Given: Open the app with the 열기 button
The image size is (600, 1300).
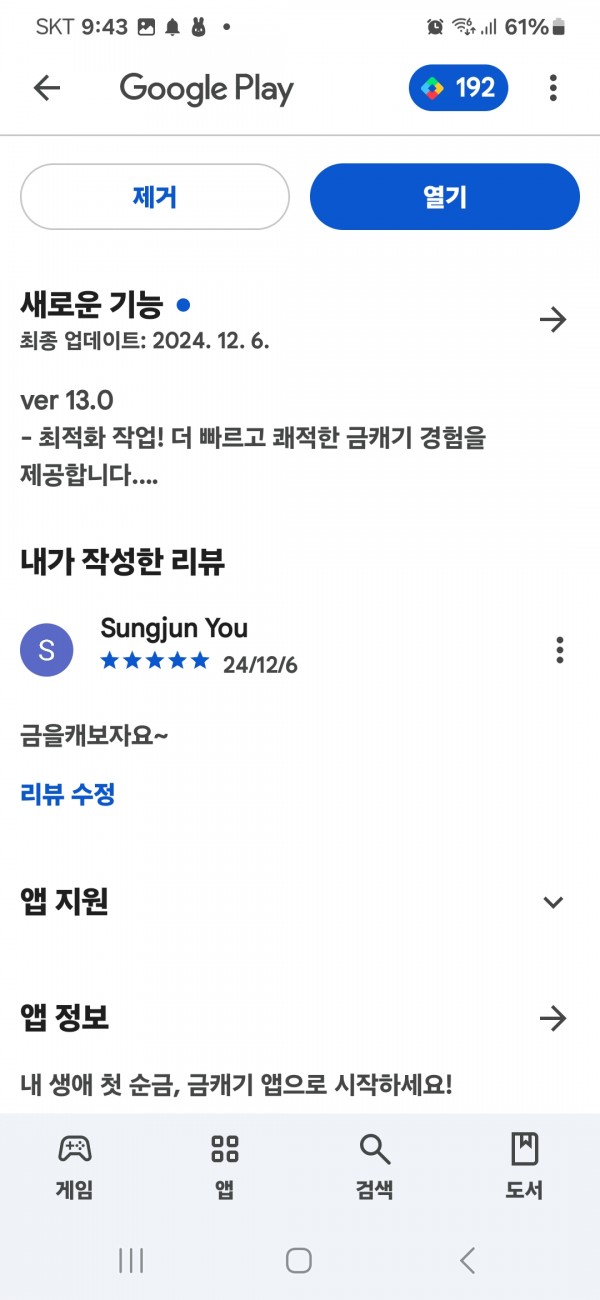Looking at the screenshot, I should pos(445,197).
